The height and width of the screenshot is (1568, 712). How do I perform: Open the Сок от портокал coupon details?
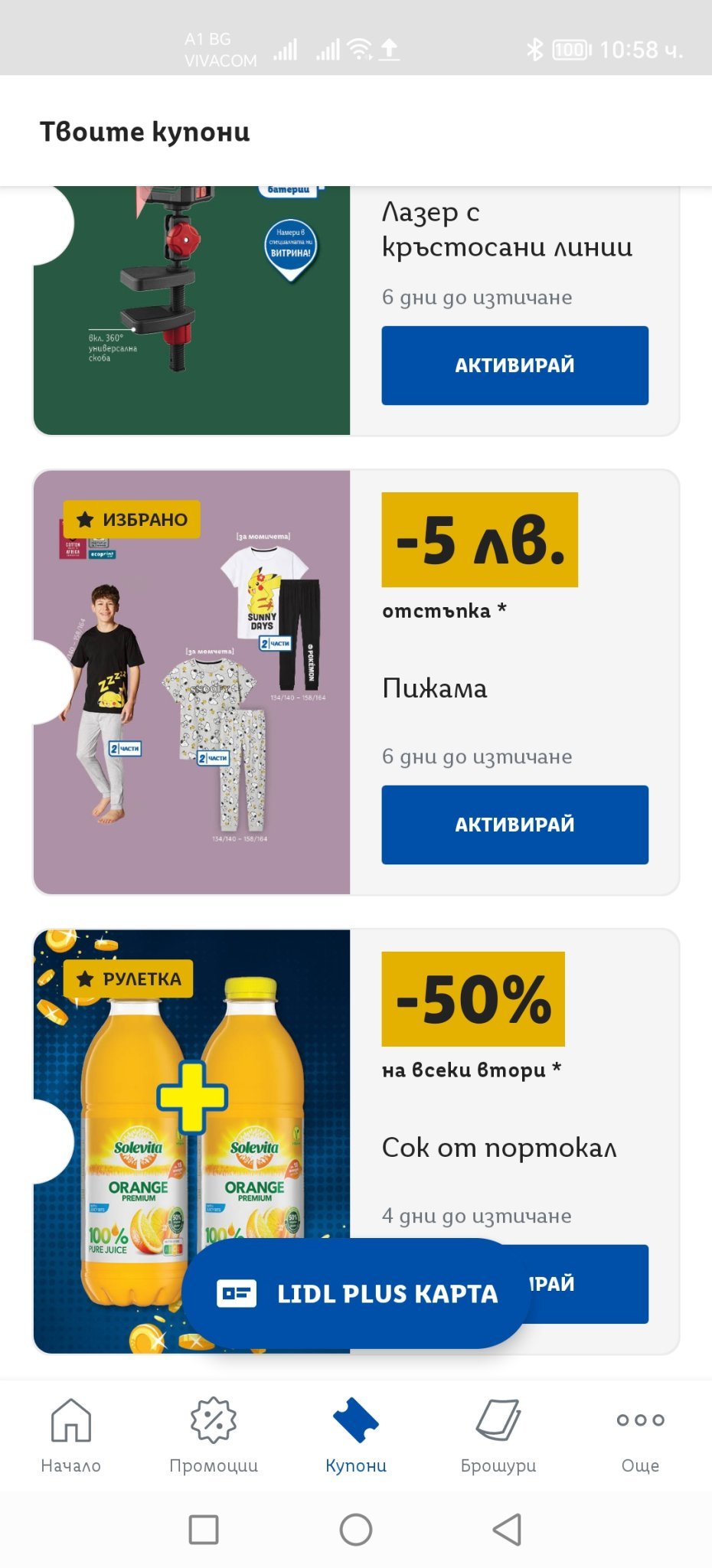click(x=498, y=1147)
